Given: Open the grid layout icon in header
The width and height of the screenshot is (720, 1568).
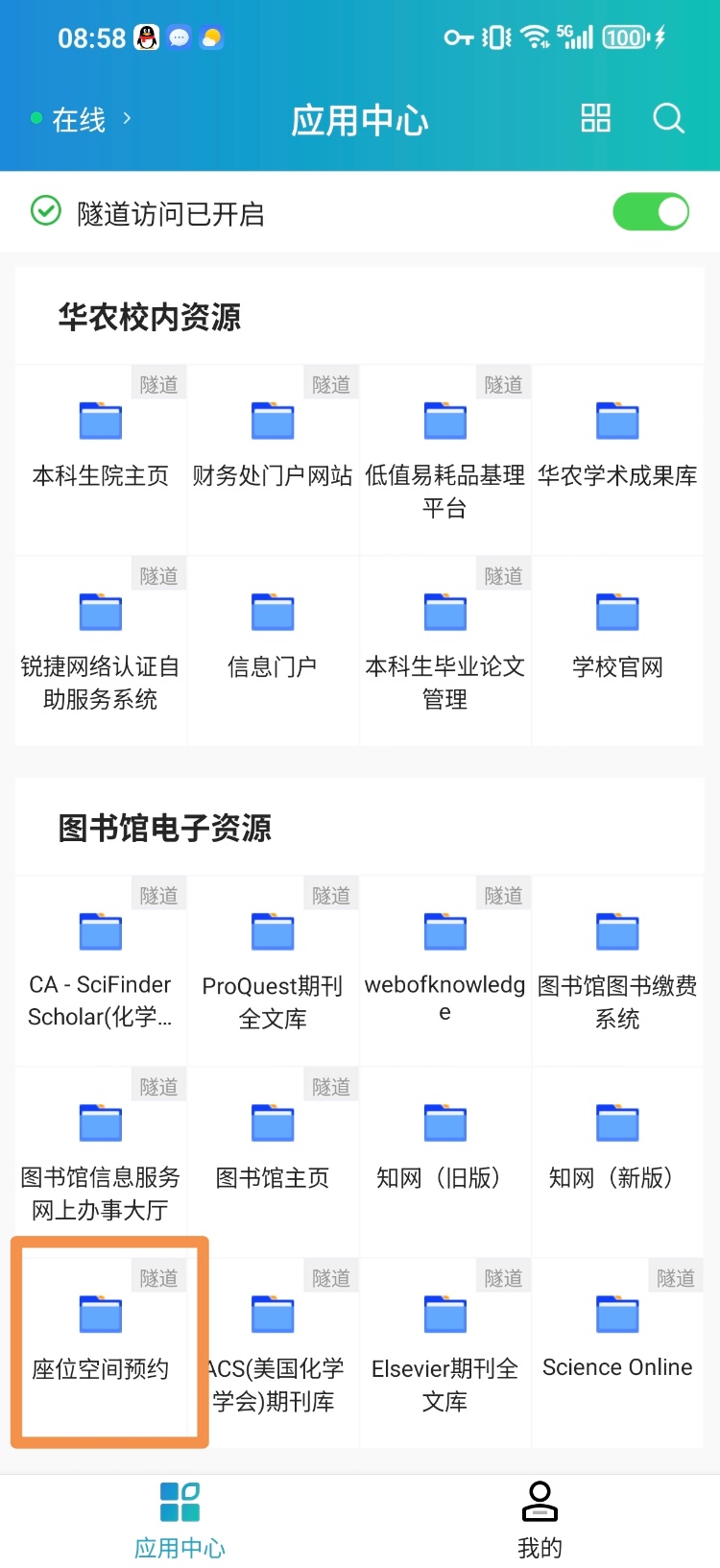Looking at the screenshot, I should (595, 118).
